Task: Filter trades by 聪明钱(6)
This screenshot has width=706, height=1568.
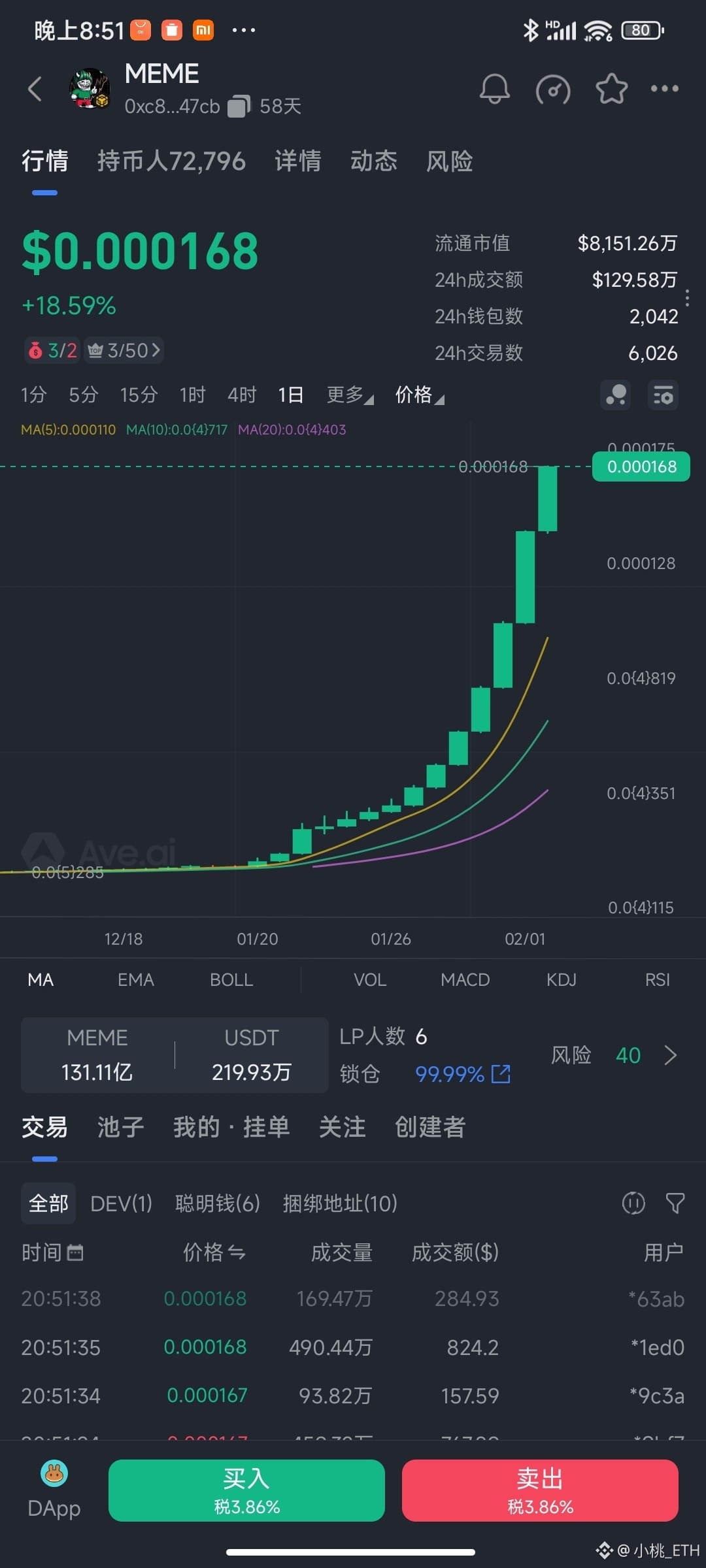Action: 217,1203
